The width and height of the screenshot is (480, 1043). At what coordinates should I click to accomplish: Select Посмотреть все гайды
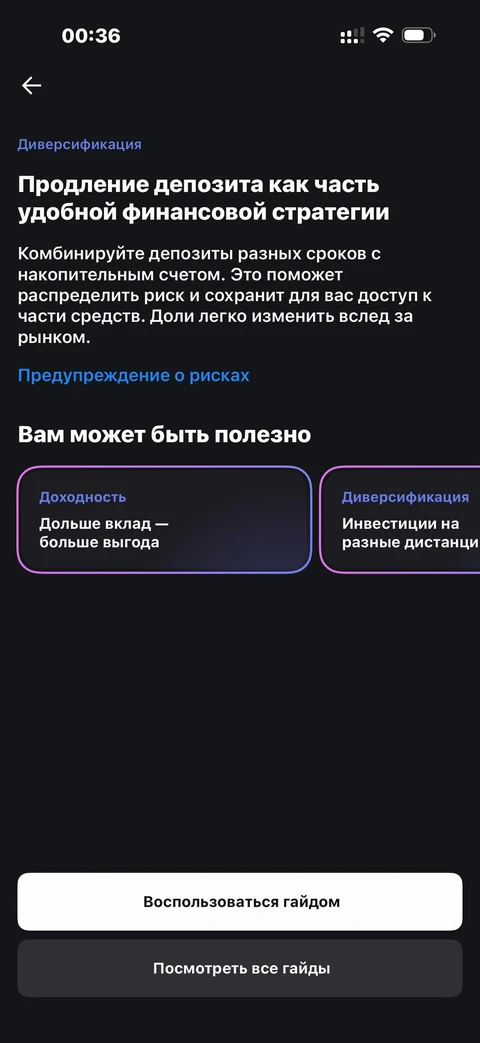click(x=240, y=968)
